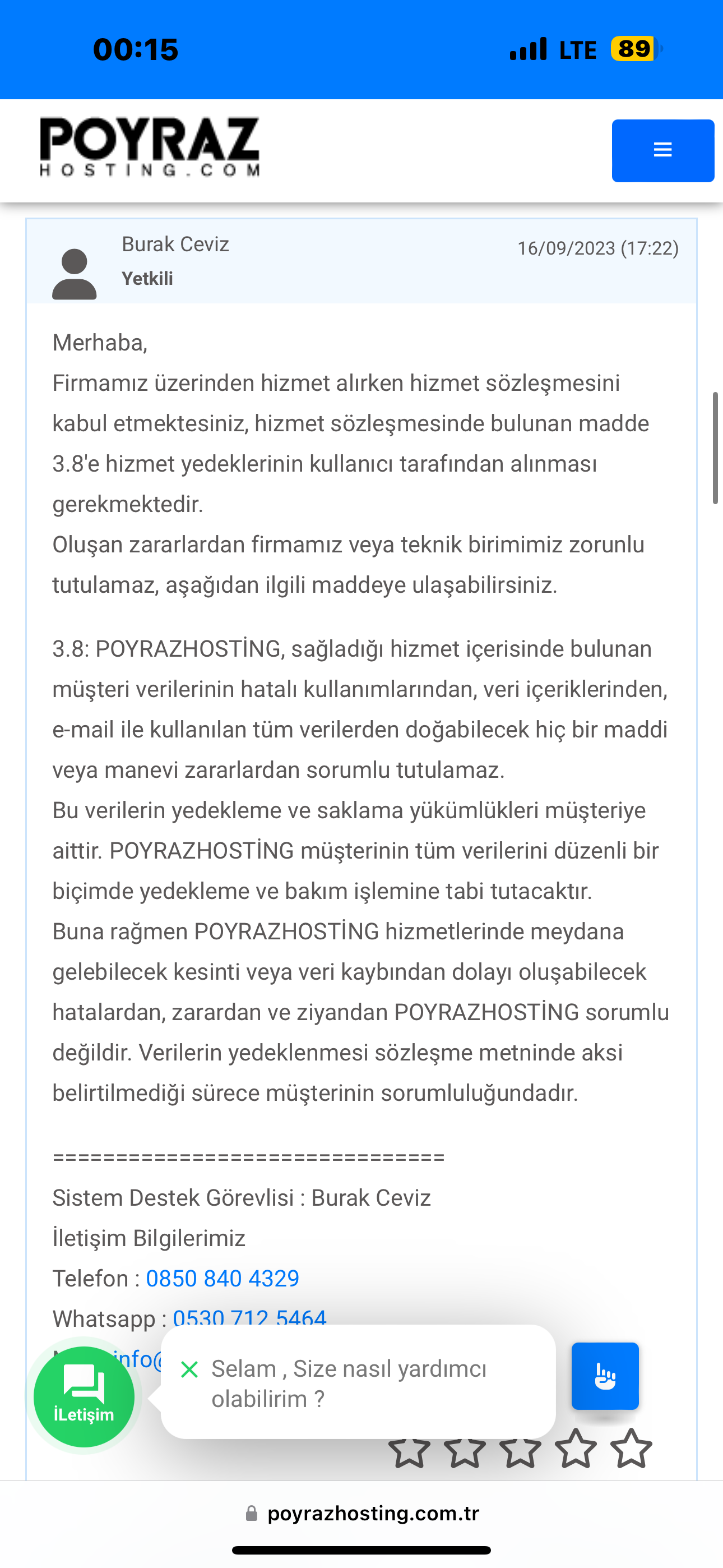Tap the blue hand pointer button
This screenshot has width=723, height=1568.
tap(605, 1376)
